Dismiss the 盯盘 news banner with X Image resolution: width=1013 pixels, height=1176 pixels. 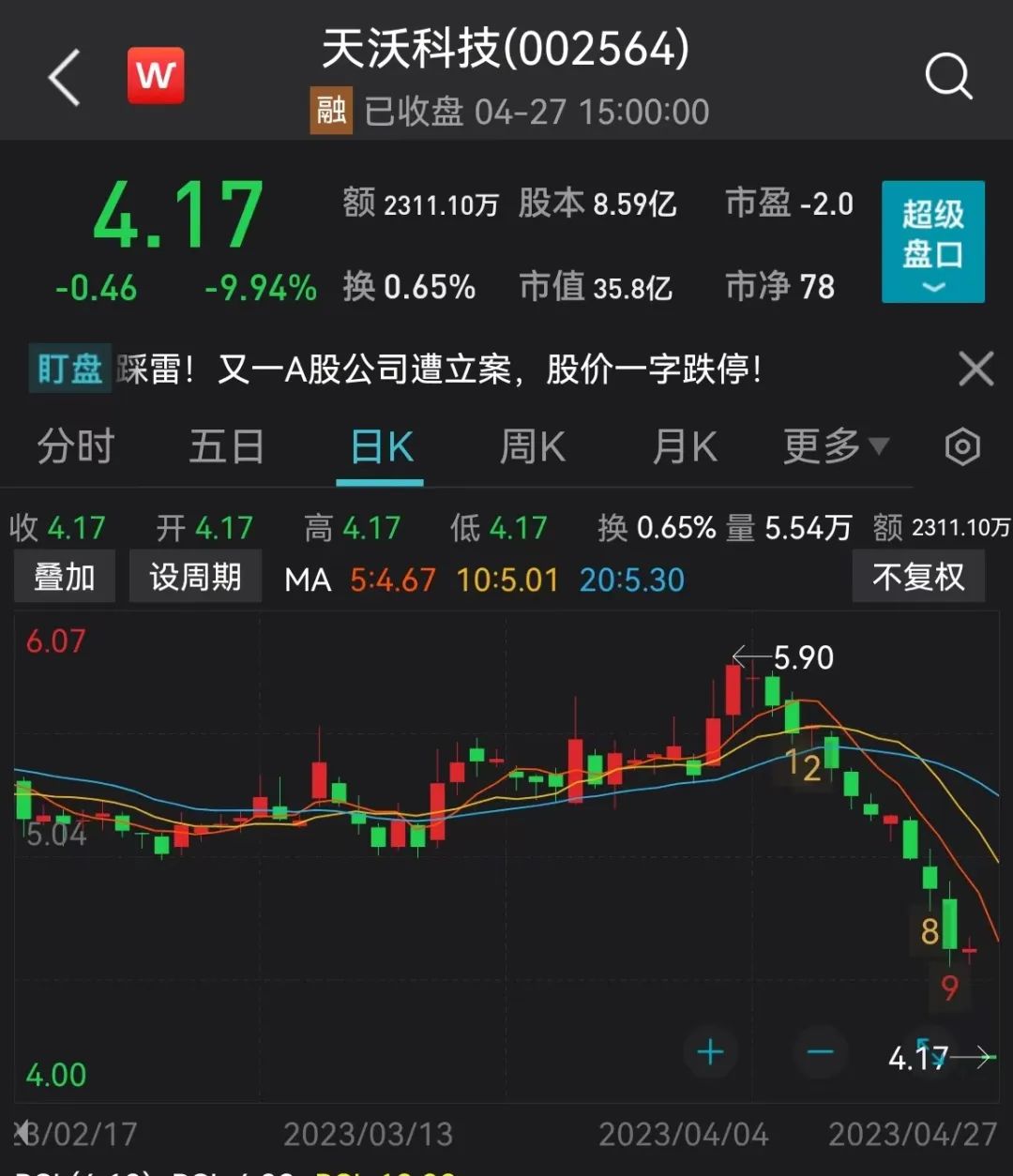pyautogui.click(x=975, y=369)
